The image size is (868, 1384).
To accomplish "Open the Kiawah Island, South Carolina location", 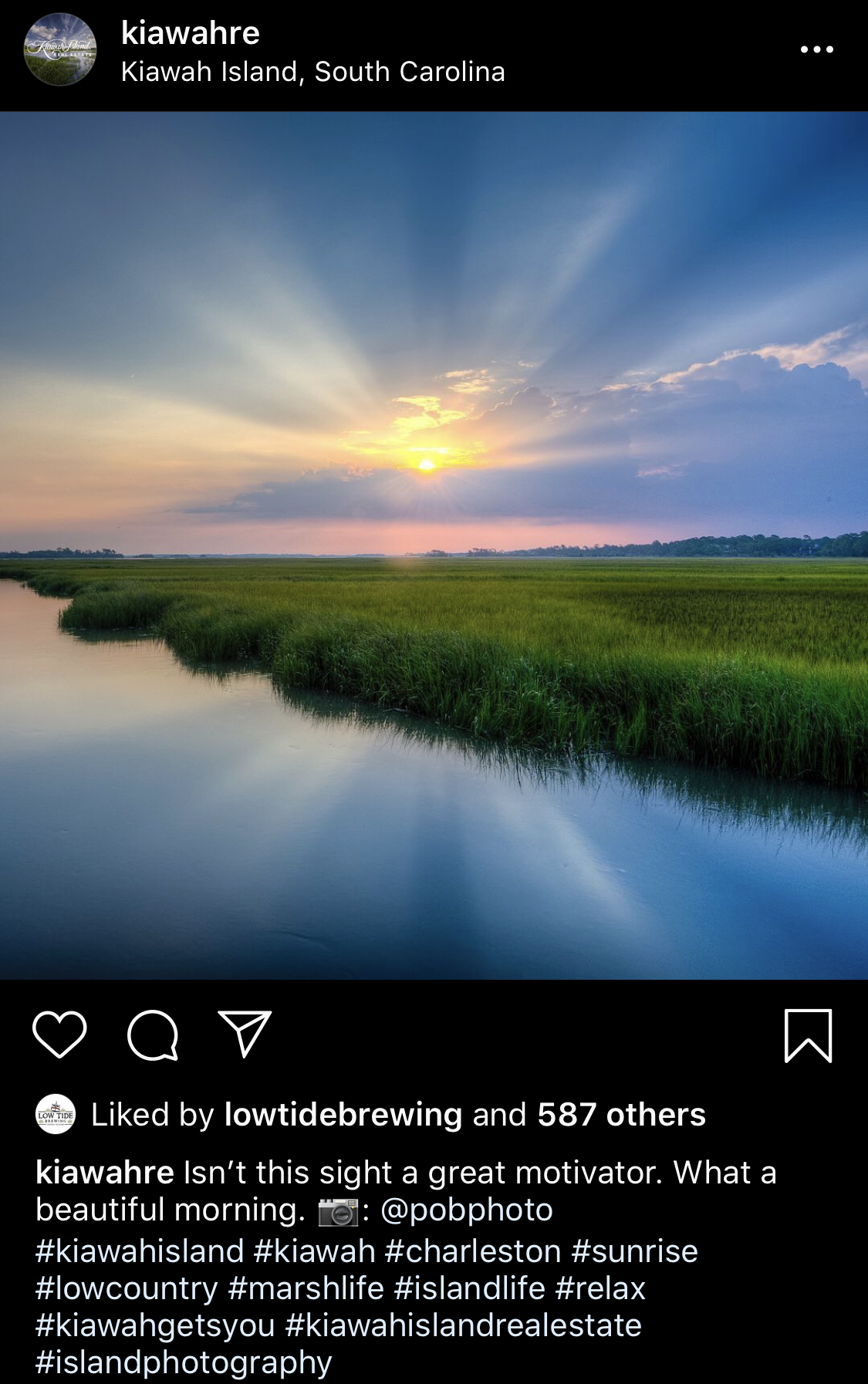I will pyautogui.click(x=312, y=72).
